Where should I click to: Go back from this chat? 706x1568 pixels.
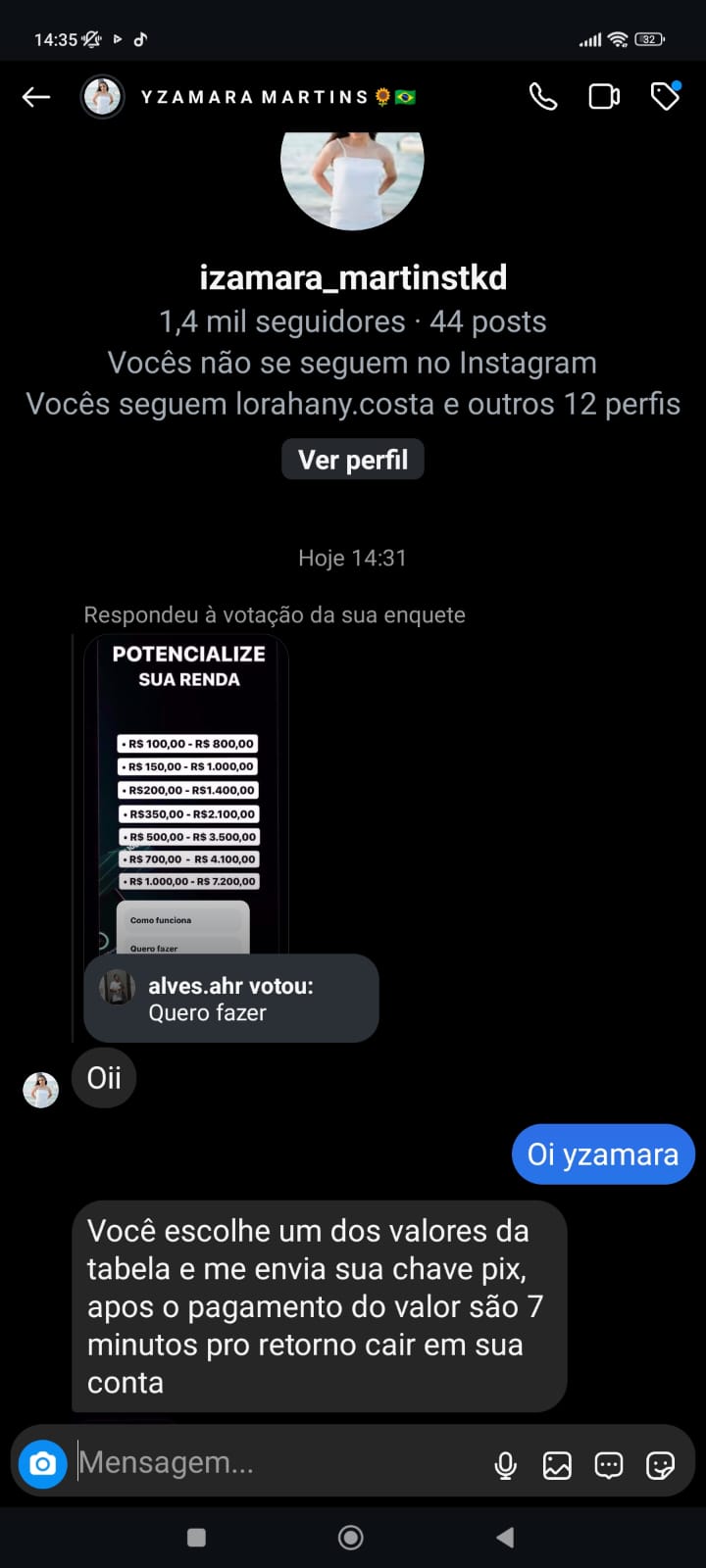(x=36, y=96)
